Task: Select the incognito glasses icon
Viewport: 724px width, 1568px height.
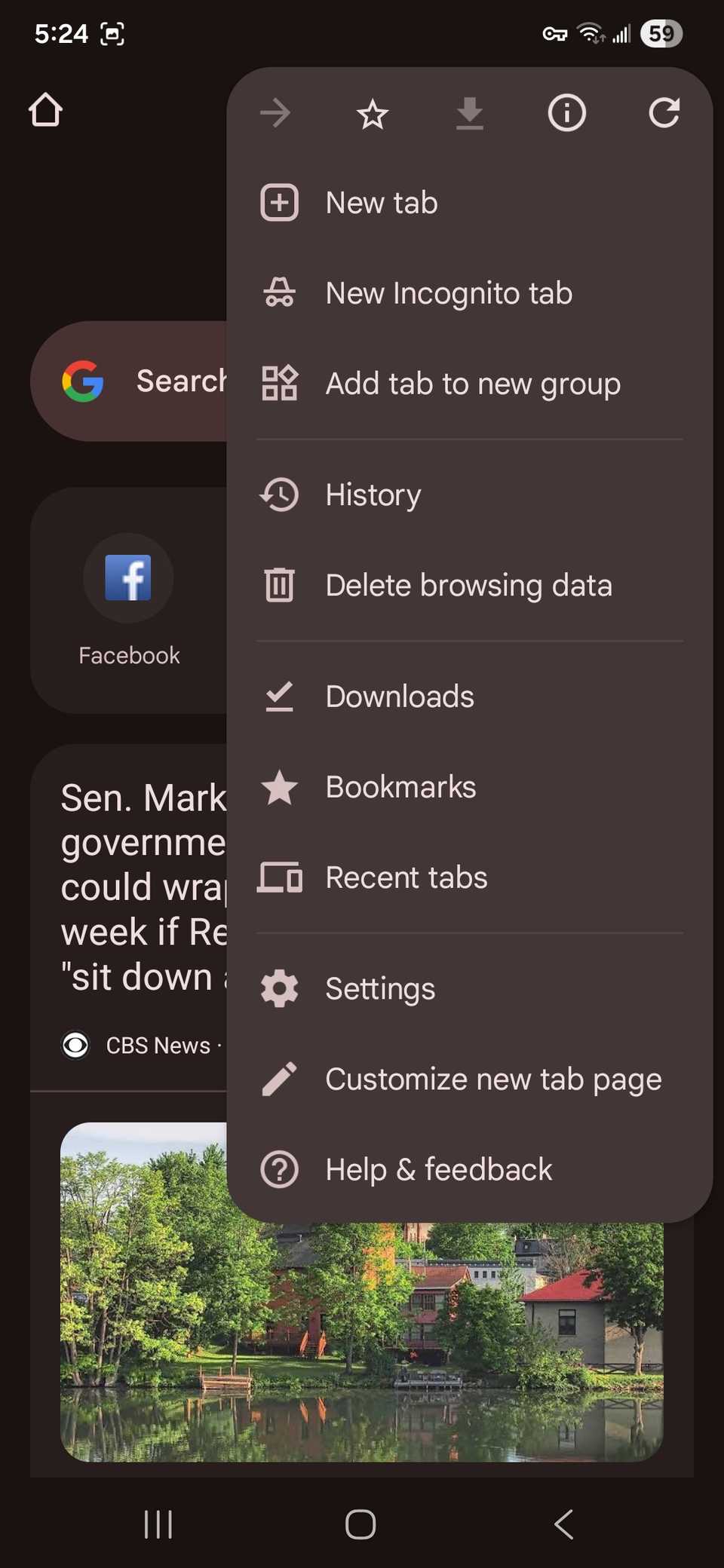Action: tap(279, 292)
